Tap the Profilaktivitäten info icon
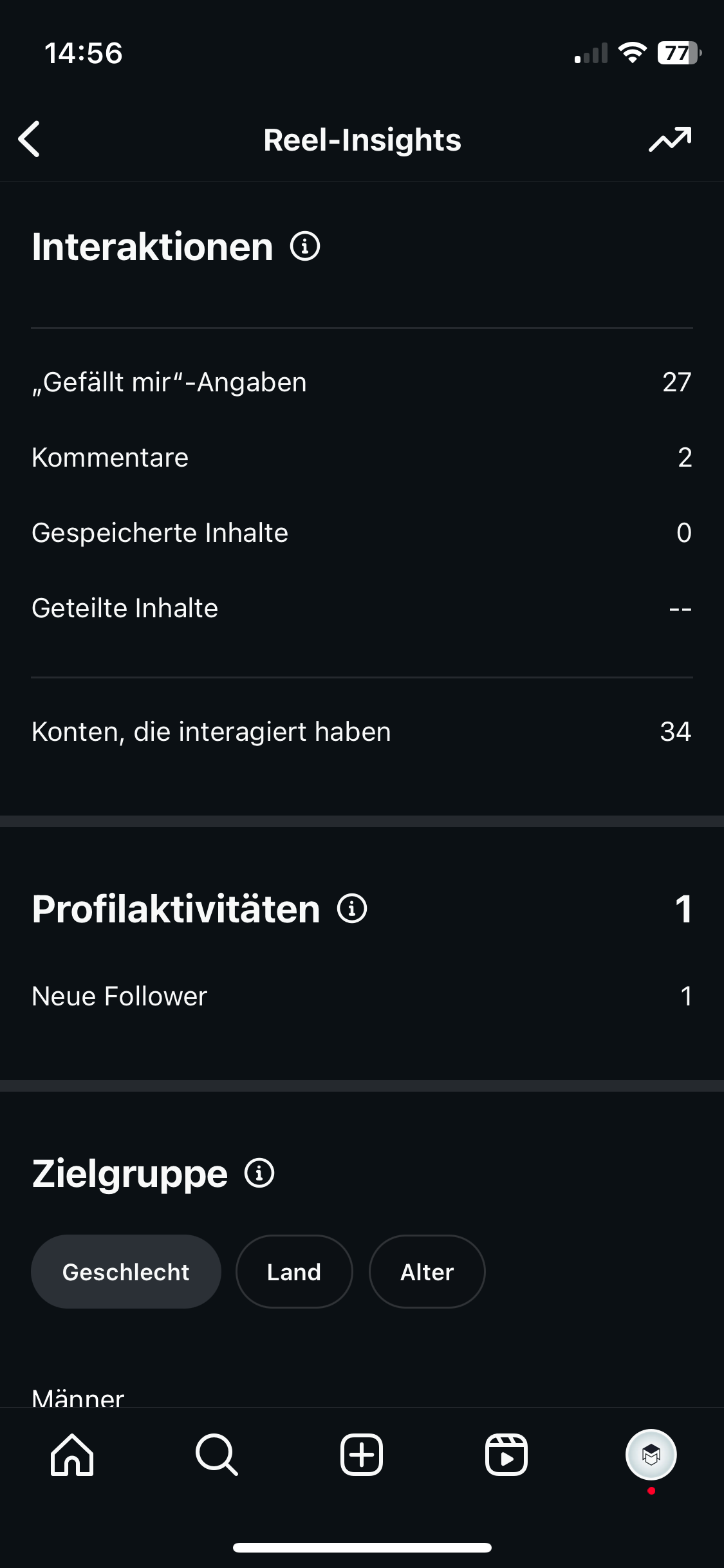Viewport: 724px width, 1568px height. 351,910
